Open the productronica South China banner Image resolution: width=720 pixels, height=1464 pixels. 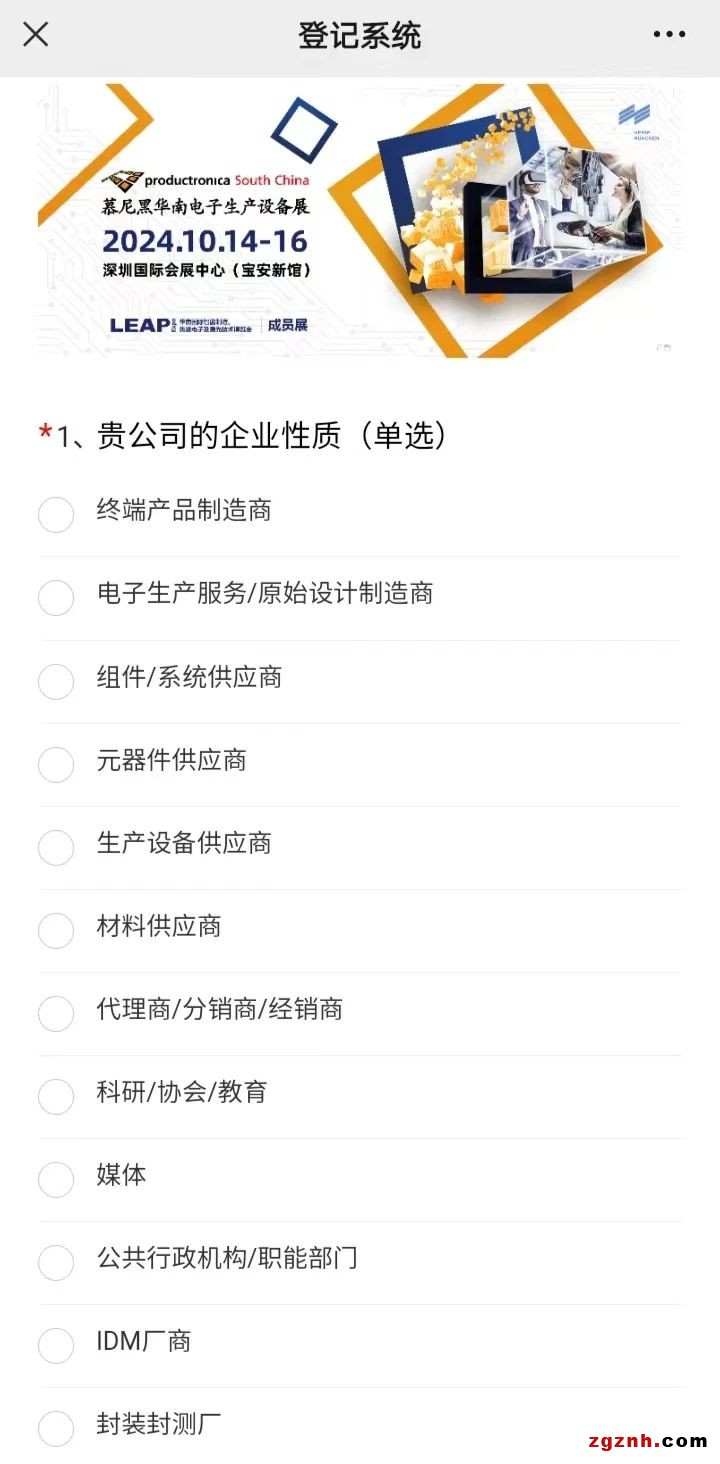pos(360,220)
